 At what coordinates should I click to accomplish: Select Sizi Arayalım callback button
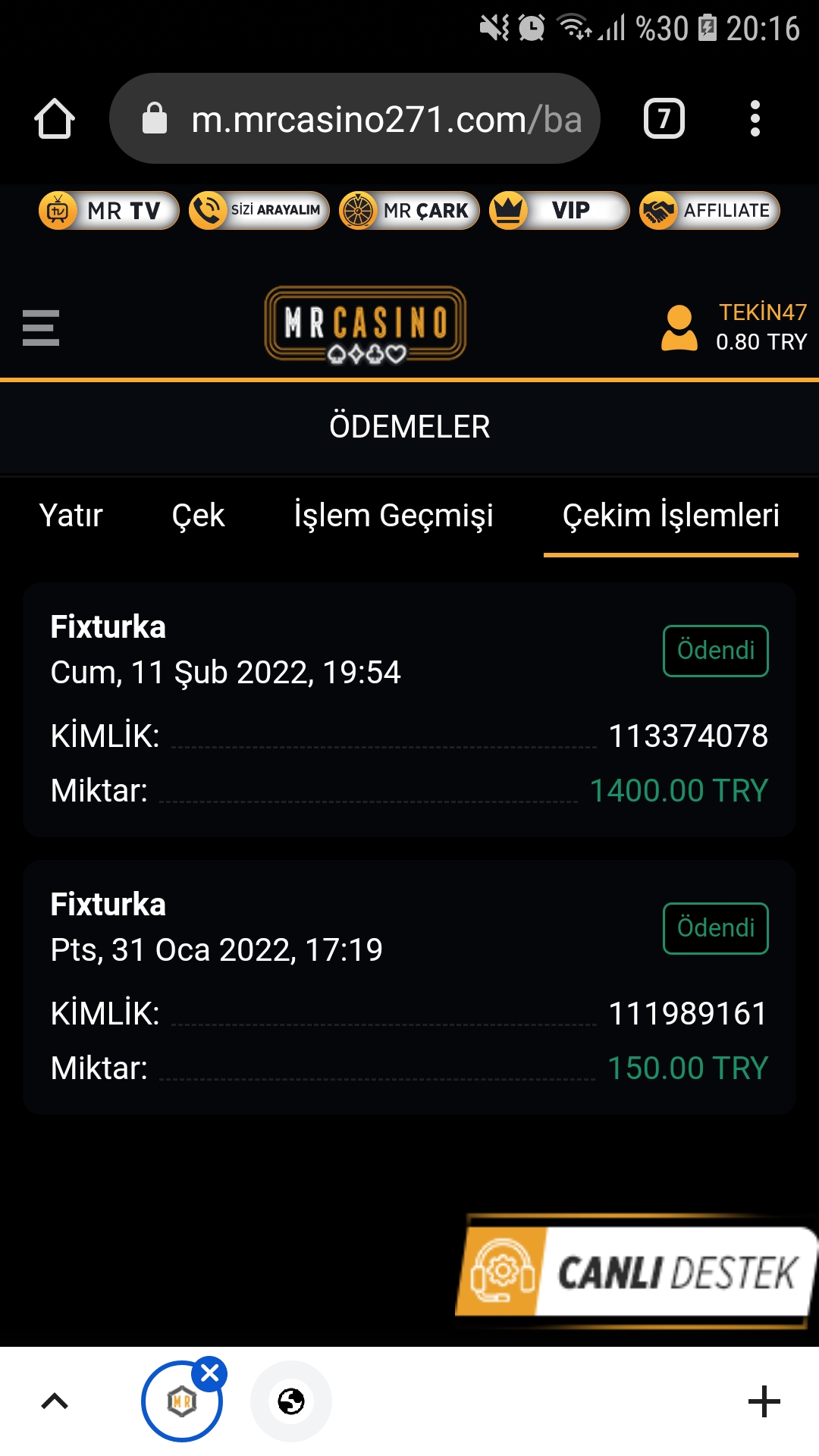[x=259, y=211]
